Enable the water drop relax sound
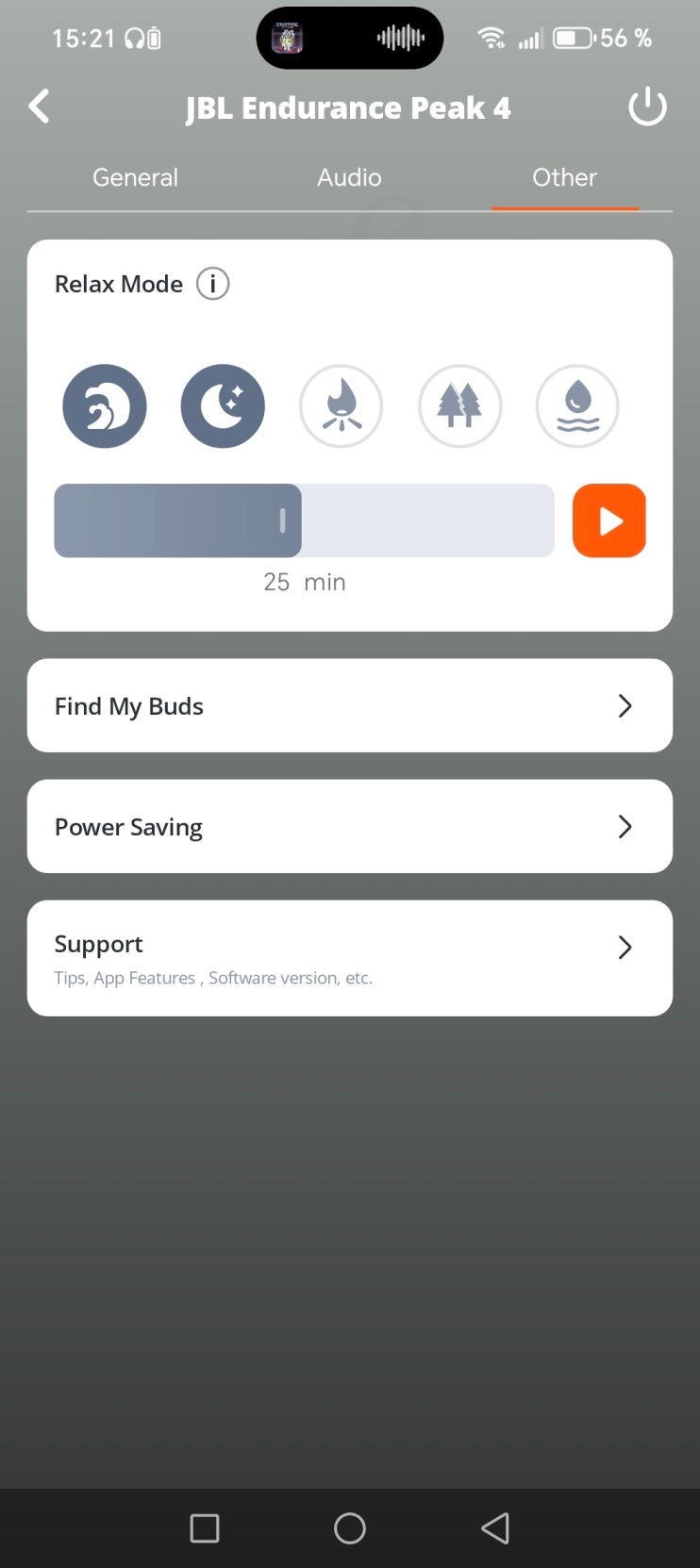The width and height of the screenshot is (700, 1568). (x=577, y=406)
